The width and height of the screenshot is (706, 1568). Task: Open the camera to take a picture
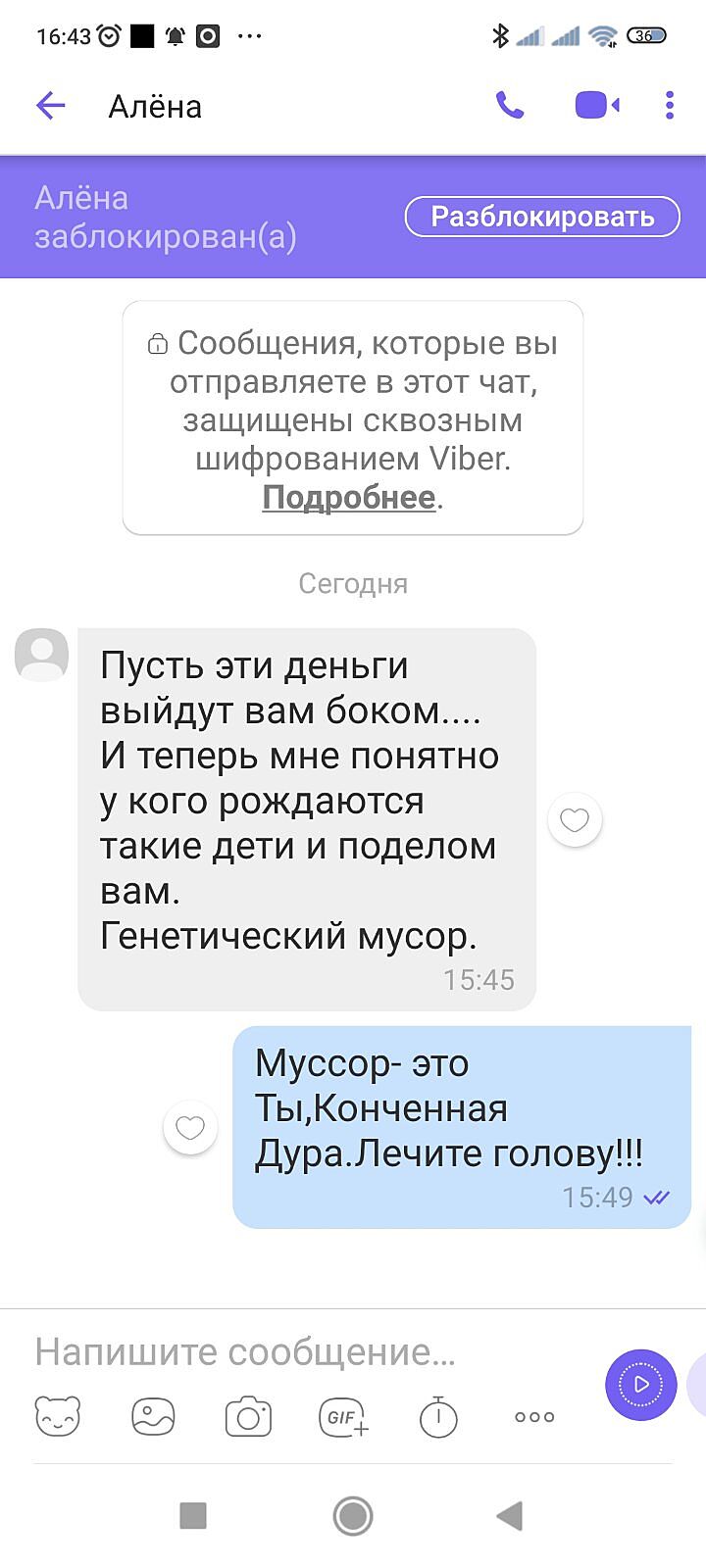[248, 1417]
